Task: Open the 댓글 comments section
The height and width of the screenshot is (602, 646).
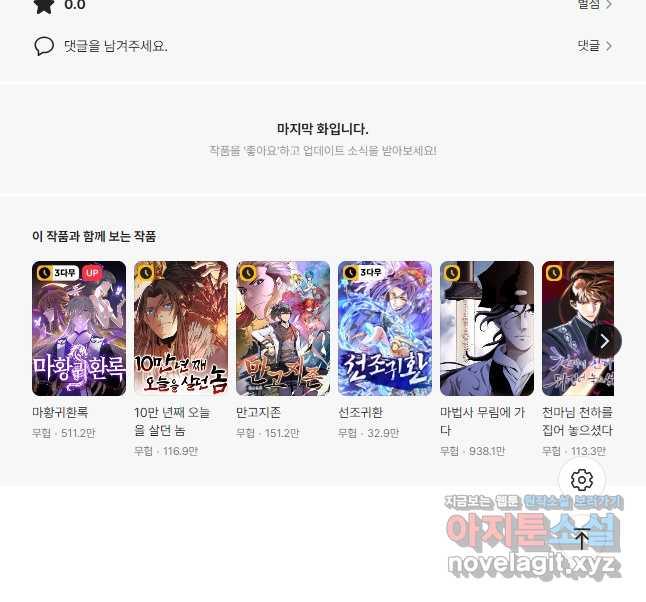Action: (x=594, y=46)
